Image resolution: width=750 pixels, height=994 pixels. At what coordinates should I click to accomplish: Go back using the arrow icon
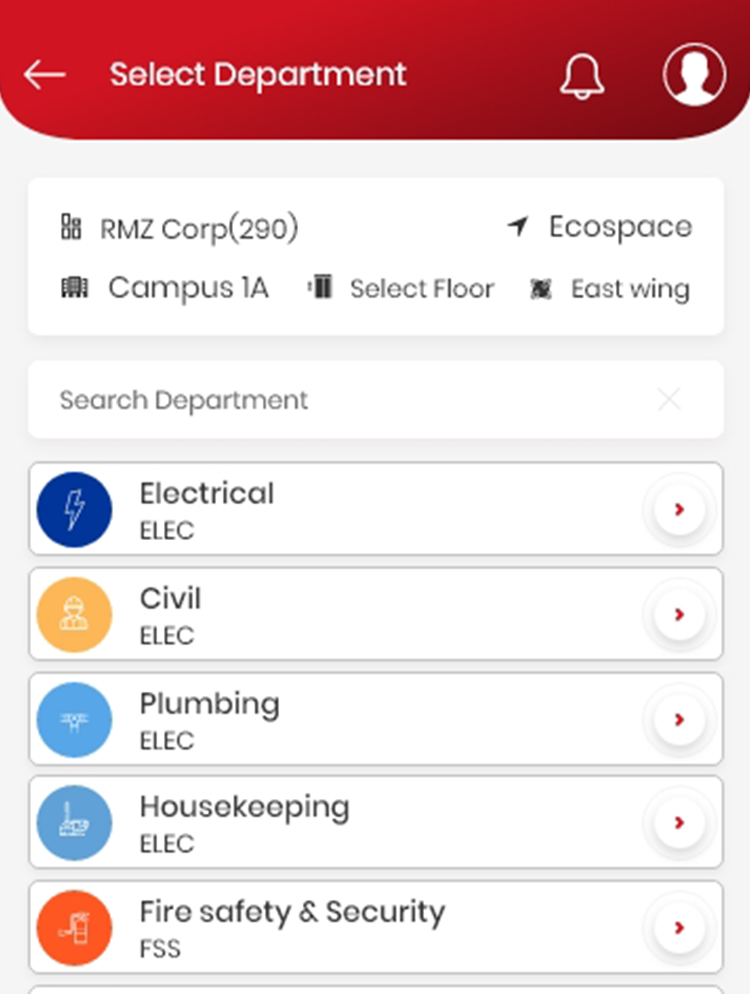point(45,75)
